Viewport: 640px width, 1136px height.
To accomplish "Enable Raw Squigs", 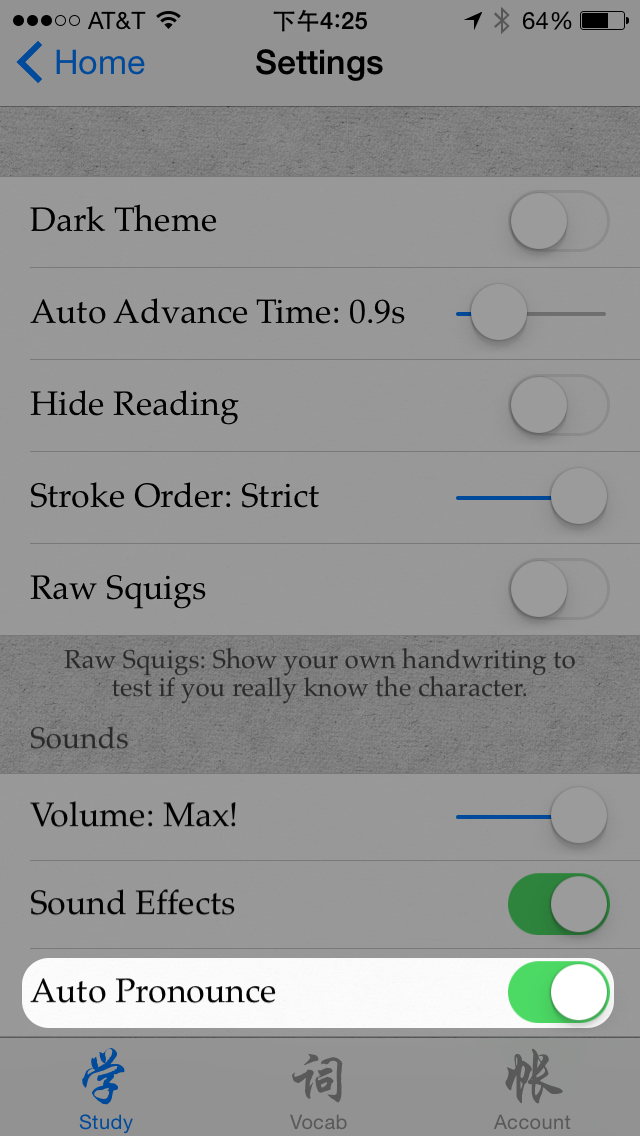I will 558,589.
